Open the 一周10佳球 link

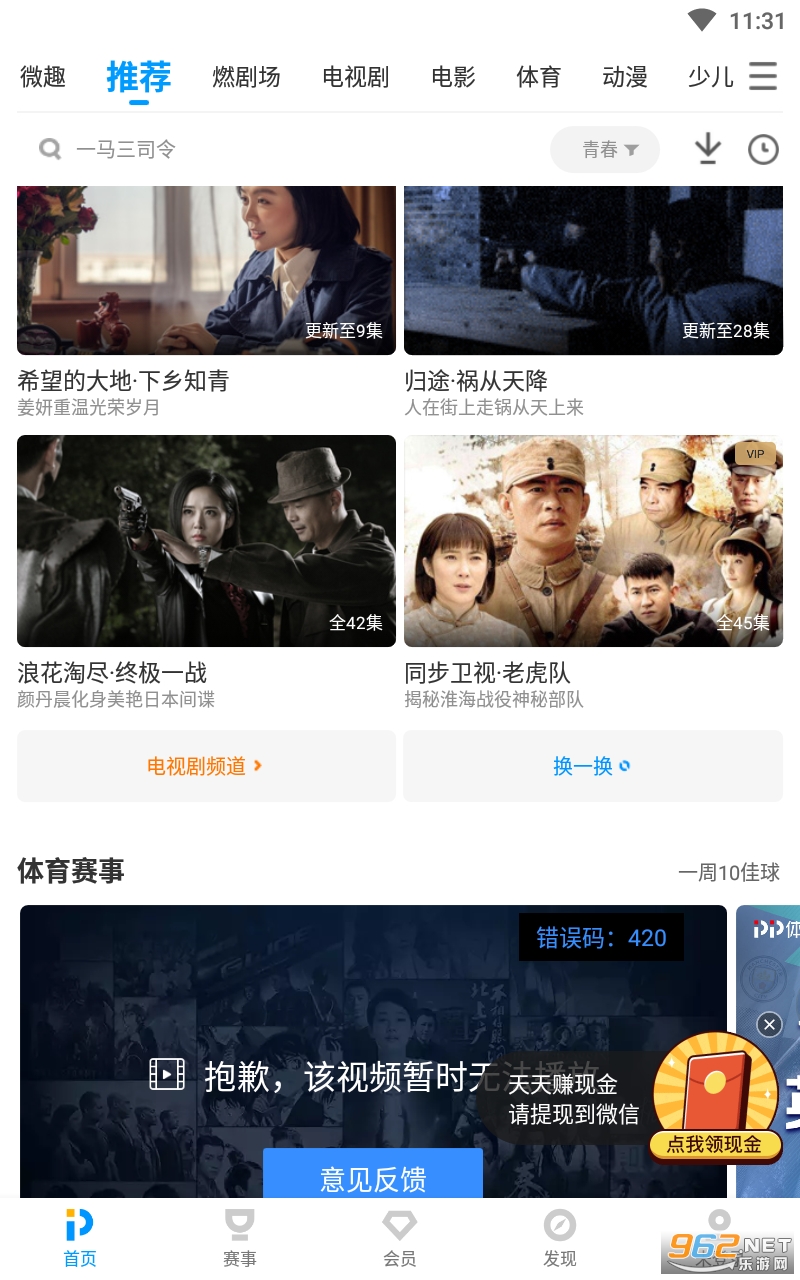pyautogui.click(x=728, y=873)
